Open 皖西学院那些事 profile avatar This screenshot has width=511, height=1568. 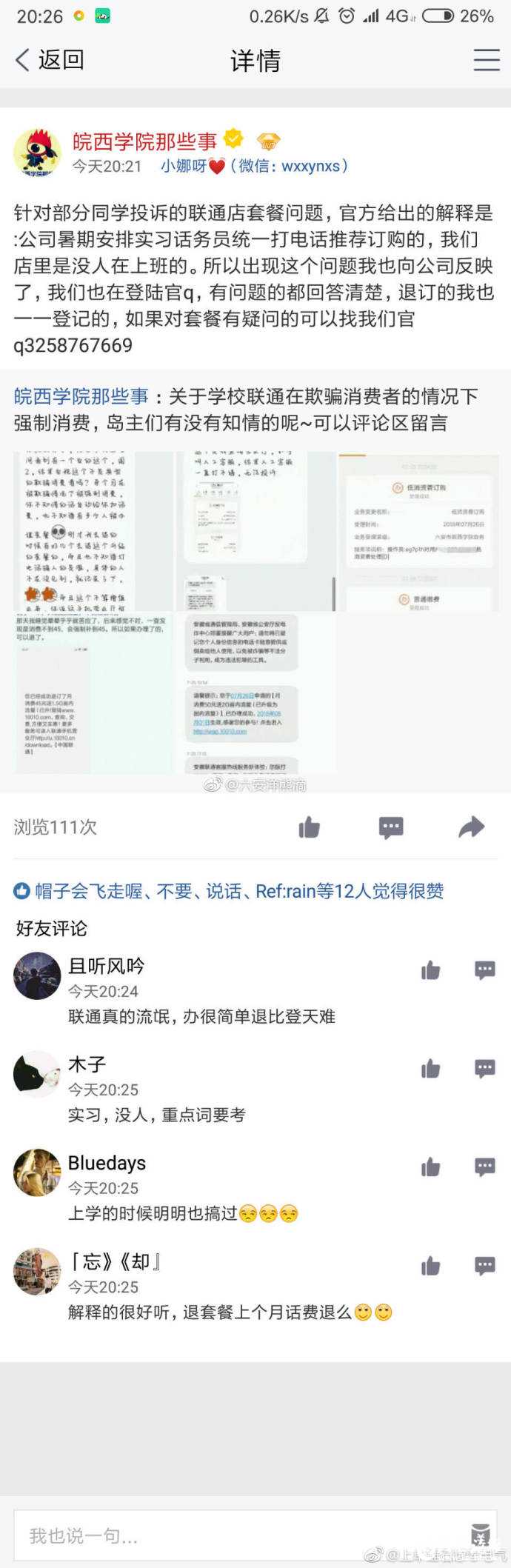pyautogui.click(x=37, y=153)
